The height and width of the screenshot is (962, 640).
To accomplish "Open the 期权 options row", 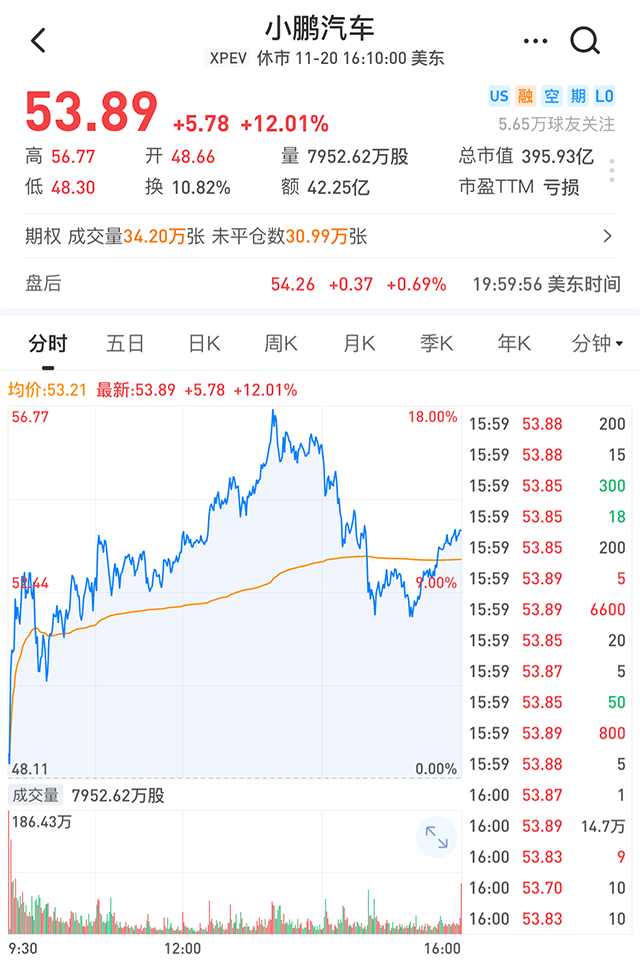I will 320,236.
